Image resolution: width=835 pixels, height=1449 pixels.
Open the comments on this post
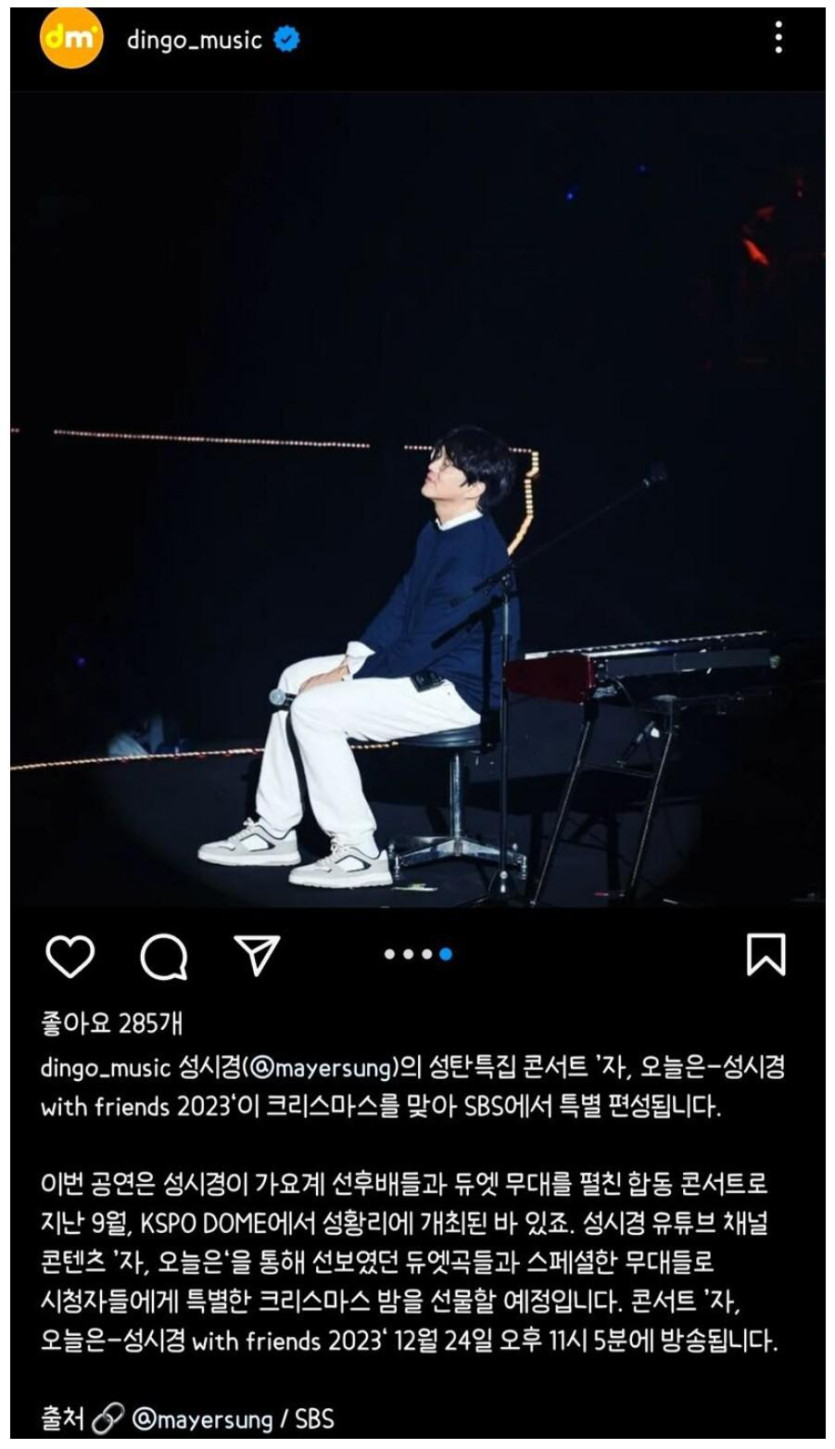point(164,956)
